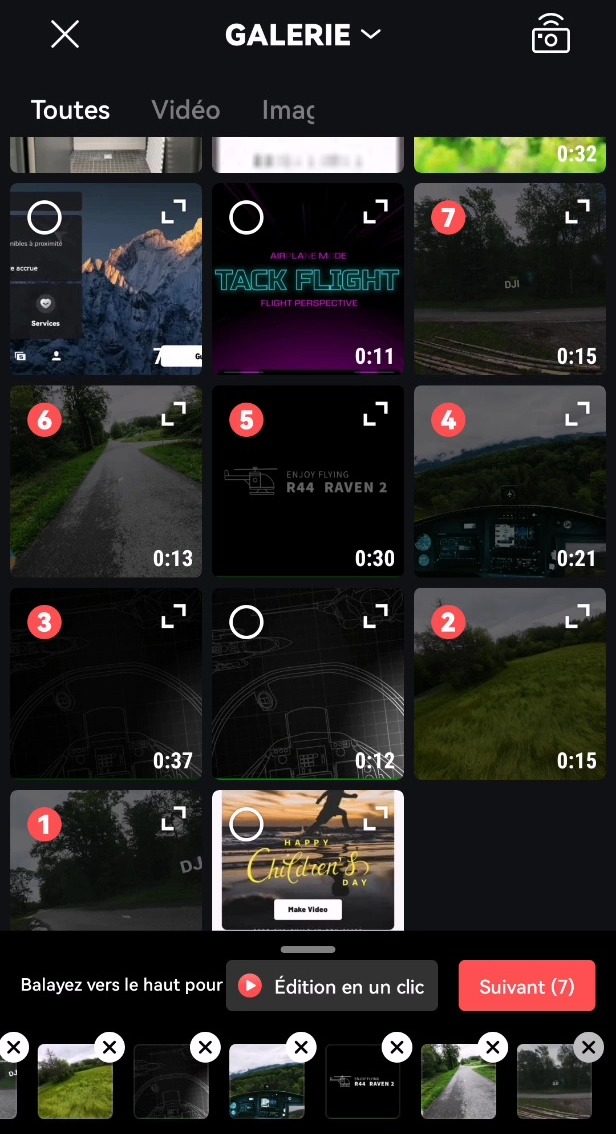Preview the TACK FLIGHT clip fullscreen

coord(375,212)
